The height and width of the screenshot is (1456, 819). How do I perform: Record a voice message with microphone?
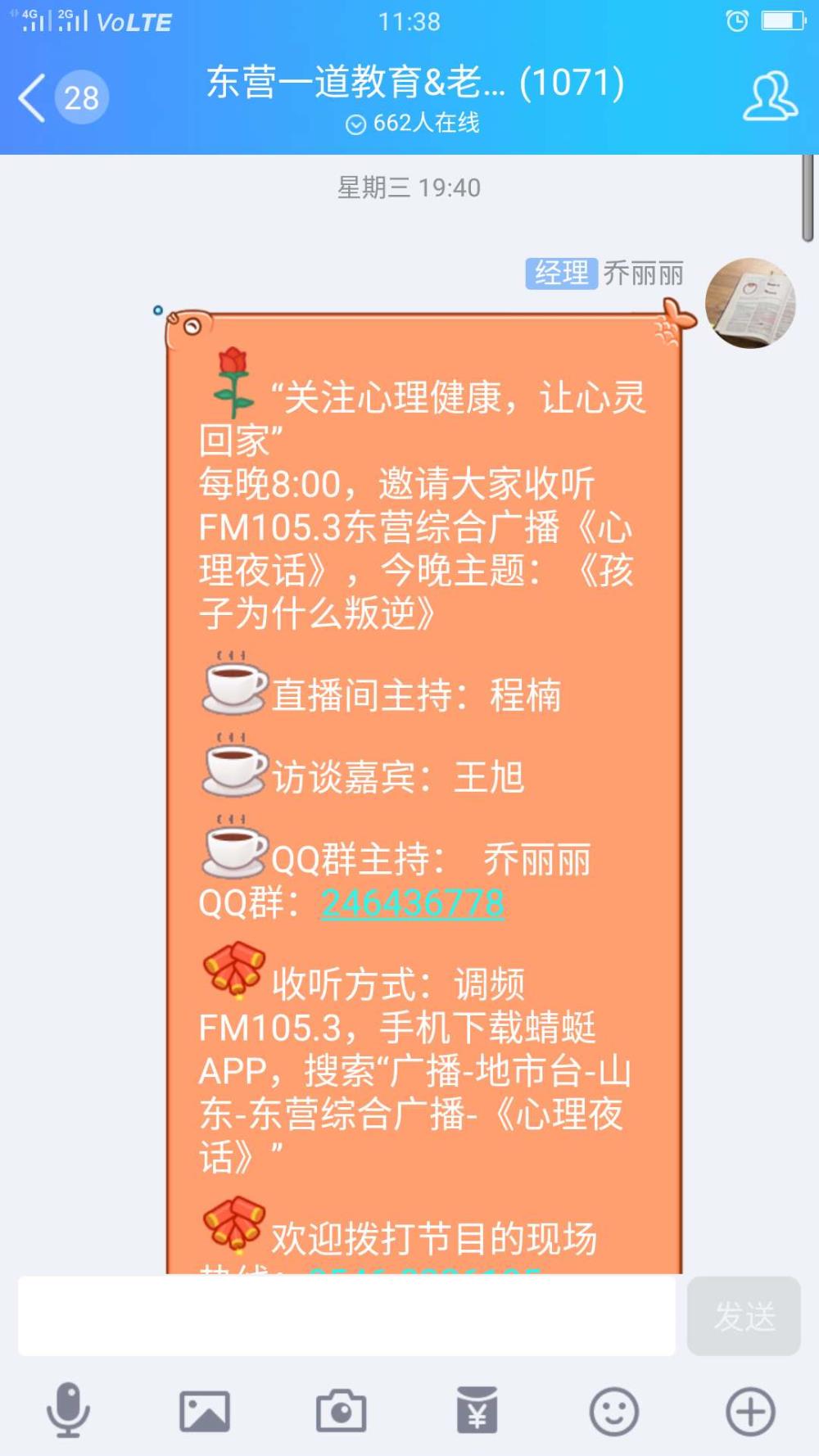(x=68, y=1409)
